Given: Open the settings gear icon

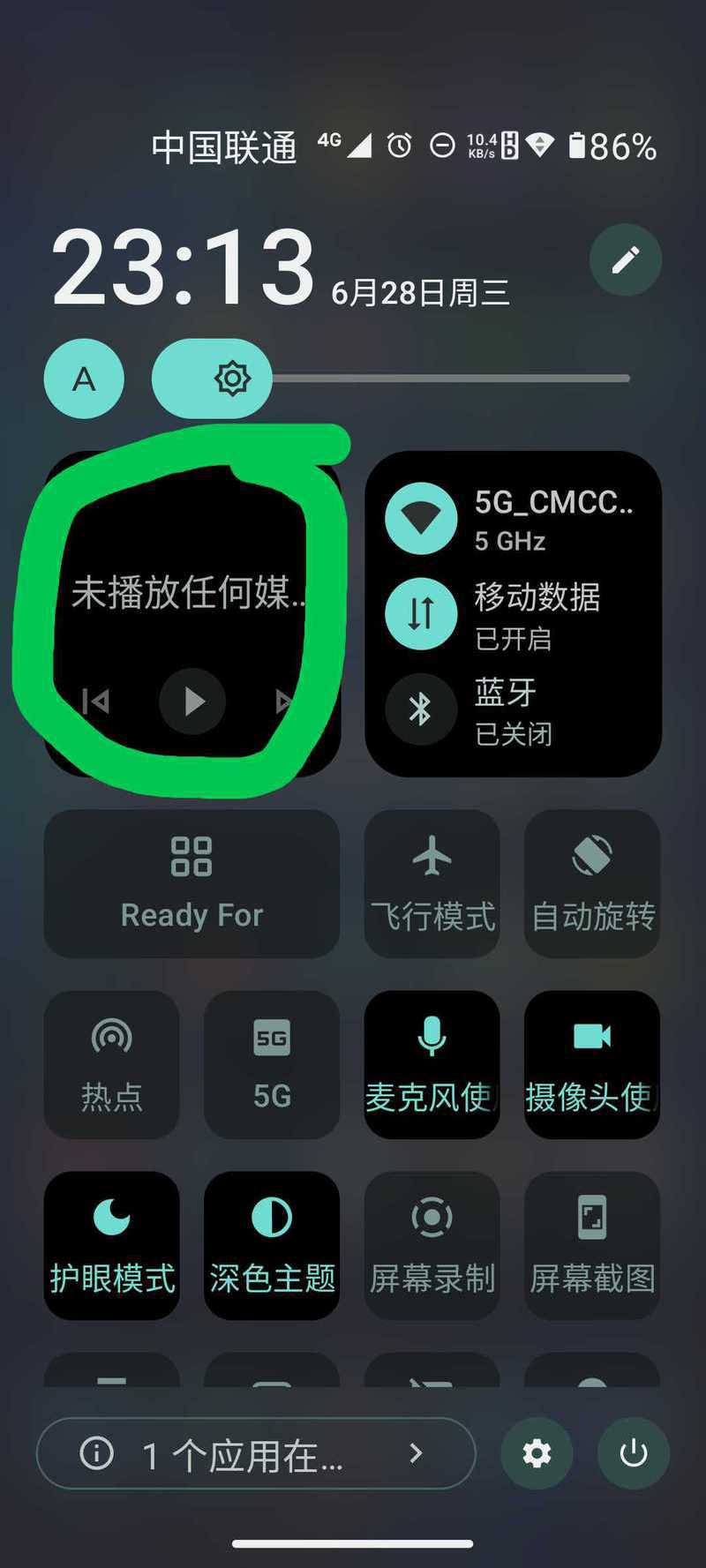Looking at the screenshot, I should pos(537,1453).
